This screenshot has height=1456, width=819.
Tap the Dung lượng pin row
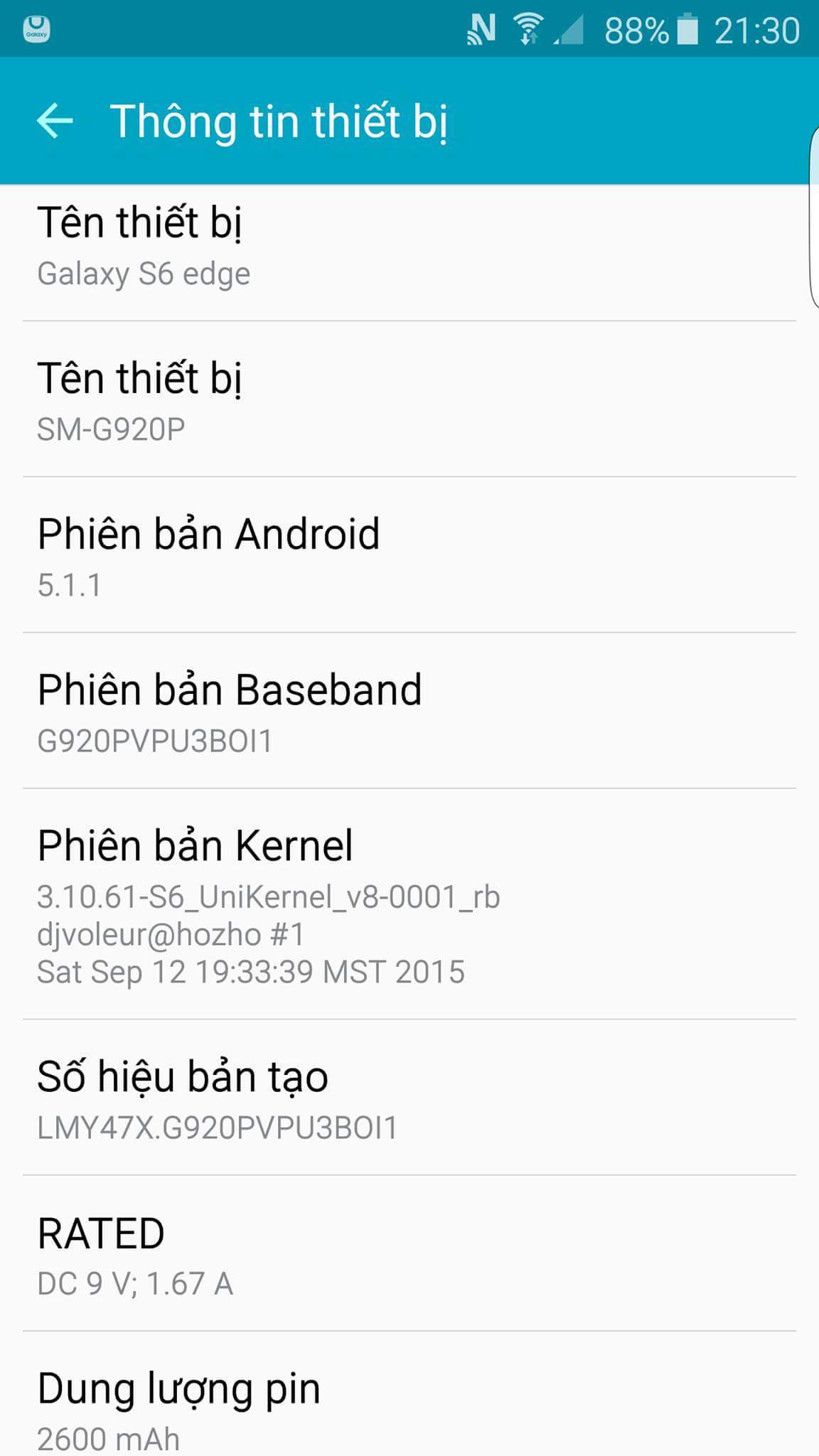click(409, 1394)
